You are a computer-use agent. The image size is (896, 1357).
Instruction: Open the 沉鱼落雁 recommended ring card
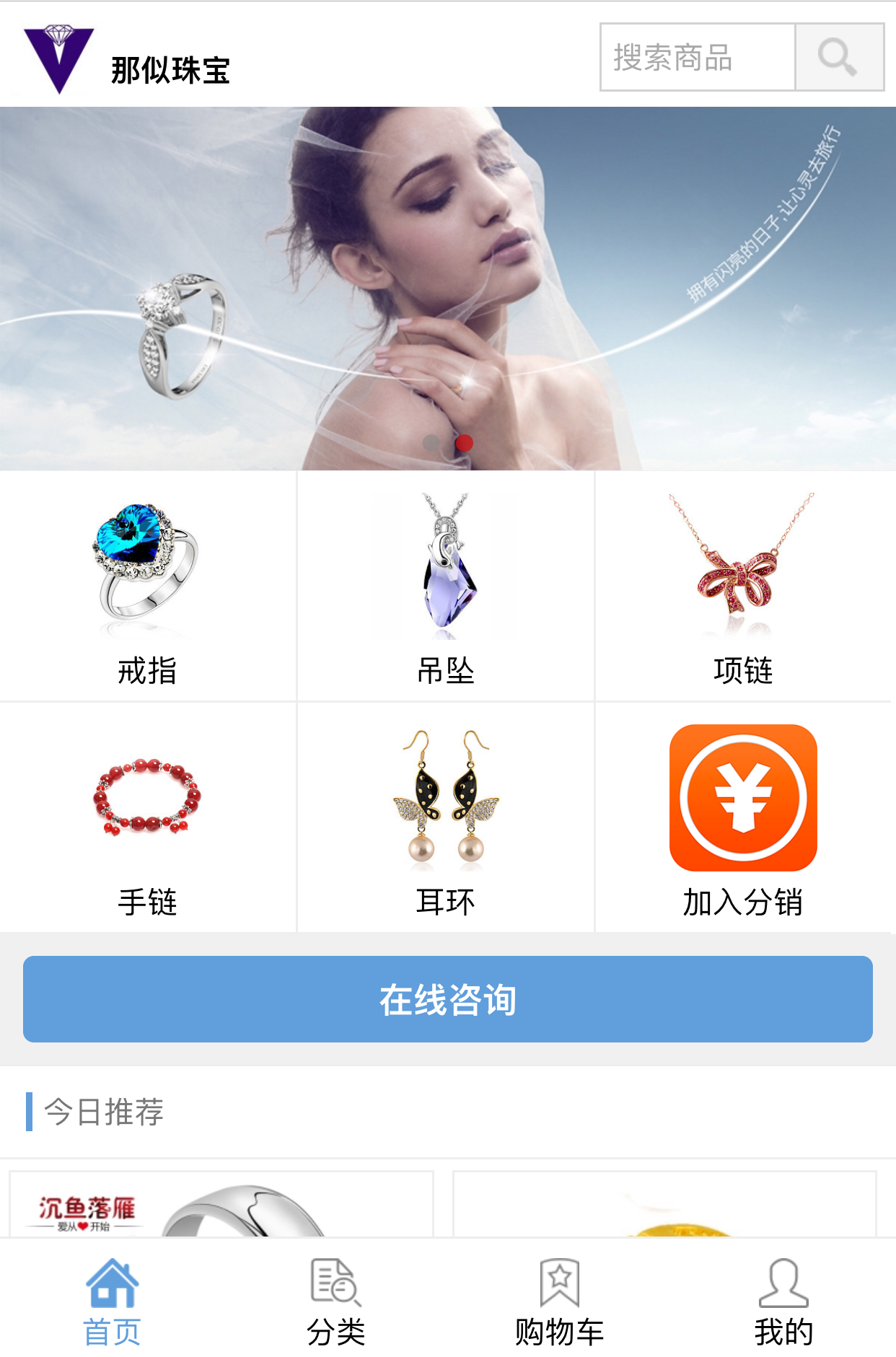pyautogui.click(x=221, y=1205)
